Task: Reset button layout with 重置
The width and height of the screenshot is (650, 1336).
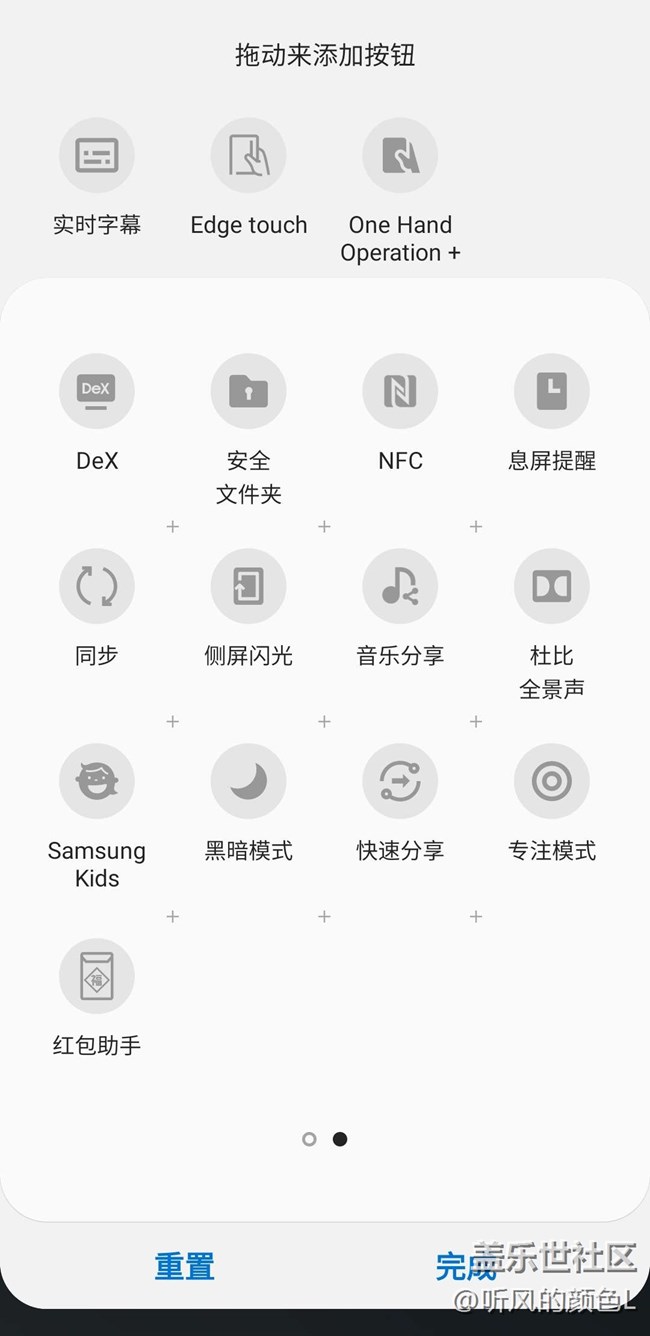Action: click(185, 1266)
